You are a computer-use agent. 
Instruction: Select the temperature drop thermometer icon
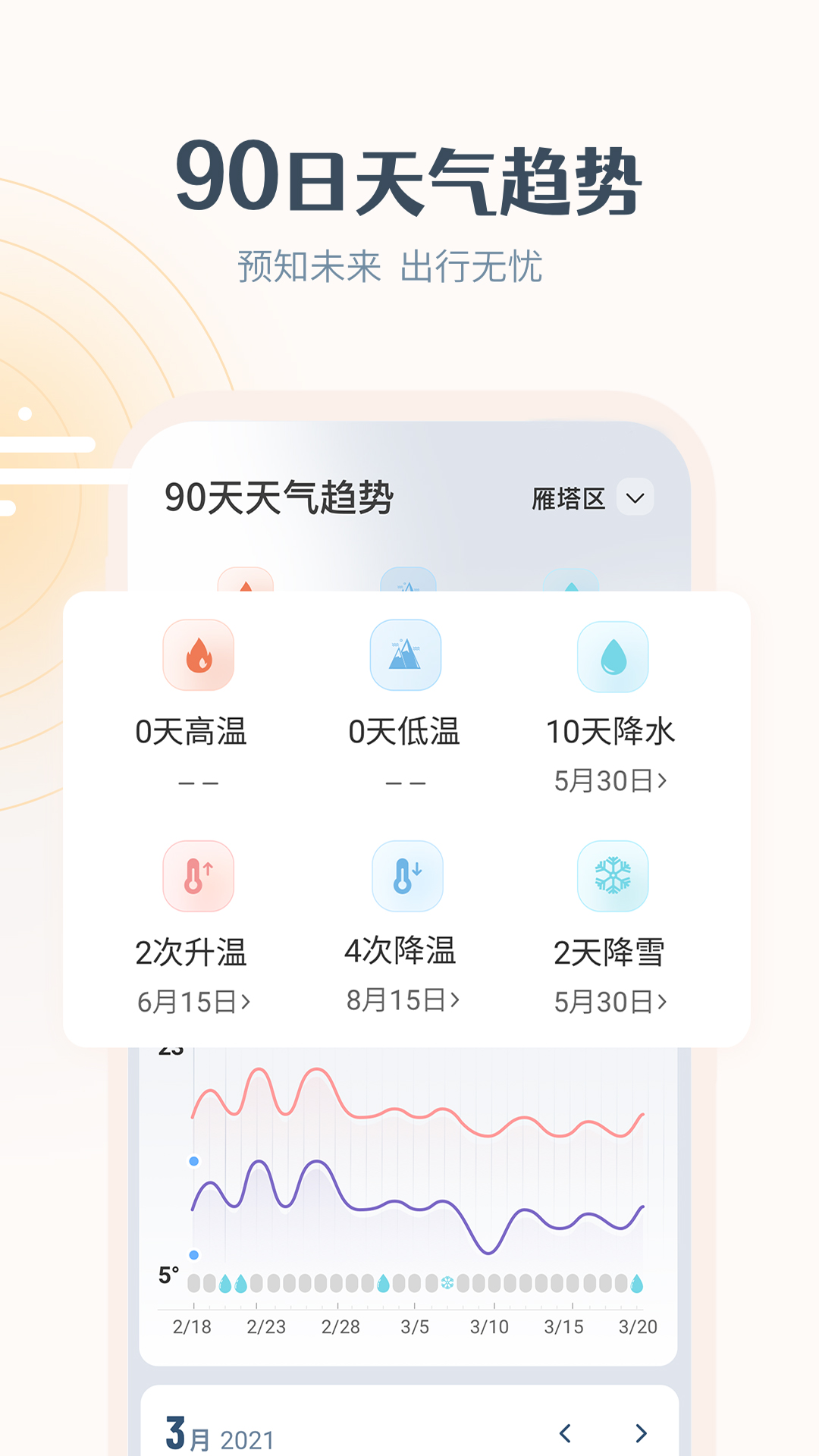407,876
